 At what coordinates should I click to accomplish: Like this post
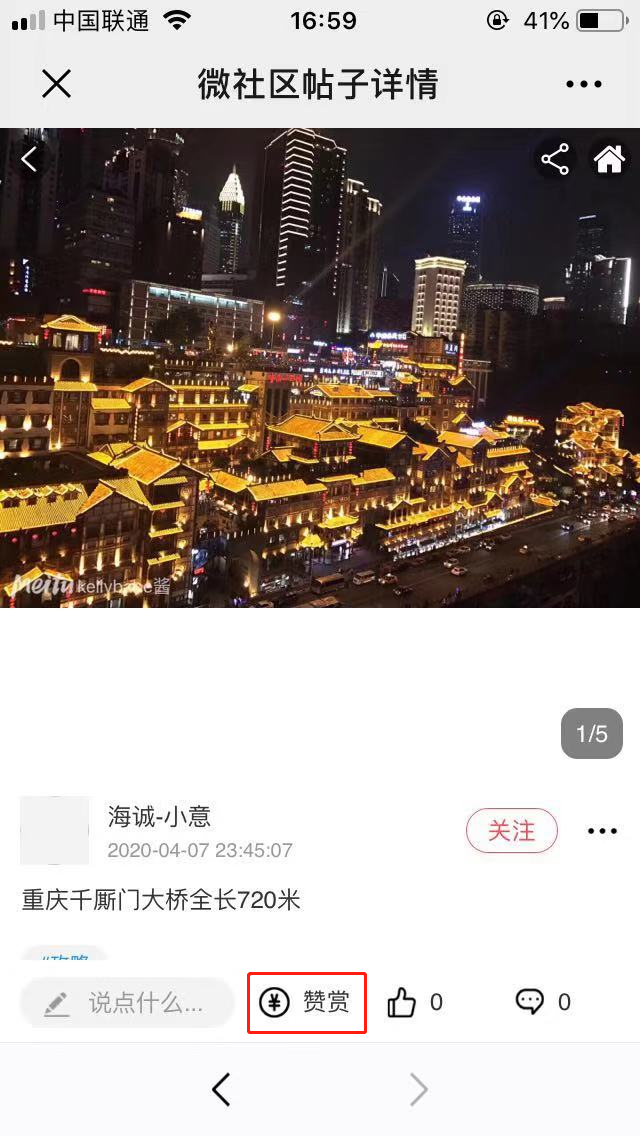tap(402, 1002)
